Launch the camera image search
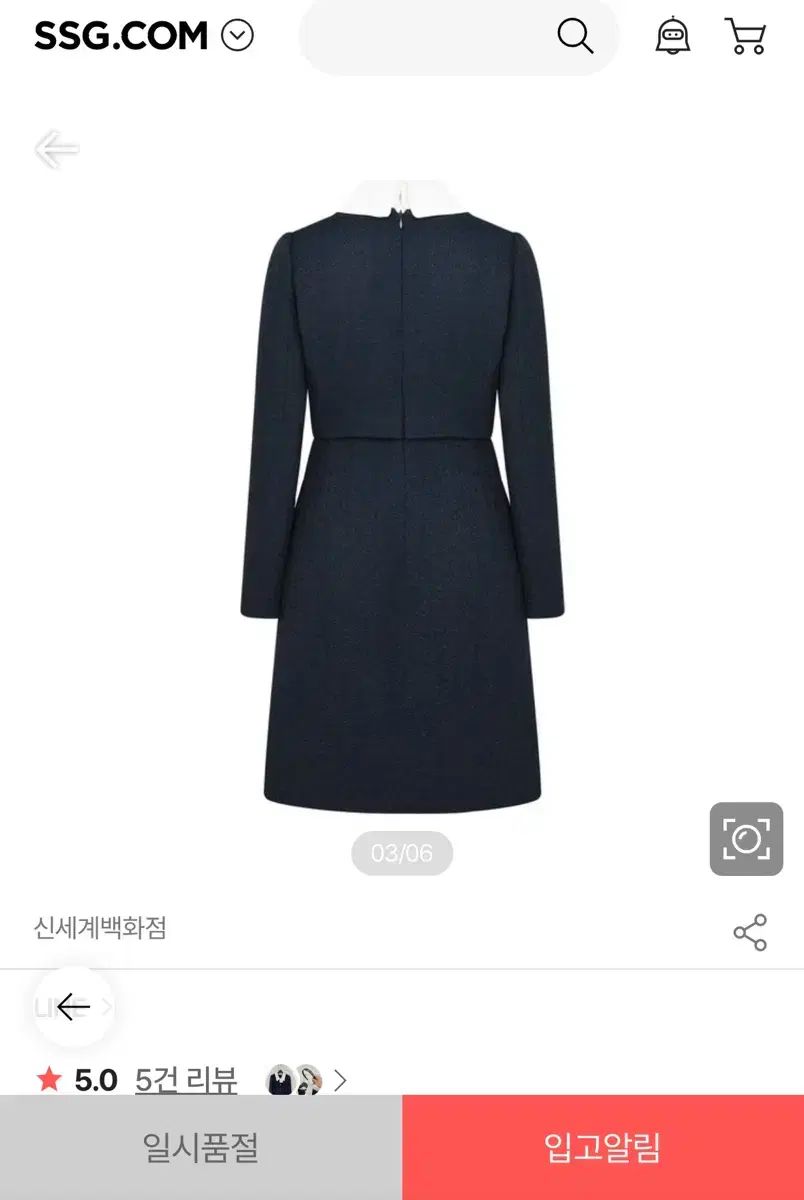Viewport: 804px width, 1200px height. point(746,839)
